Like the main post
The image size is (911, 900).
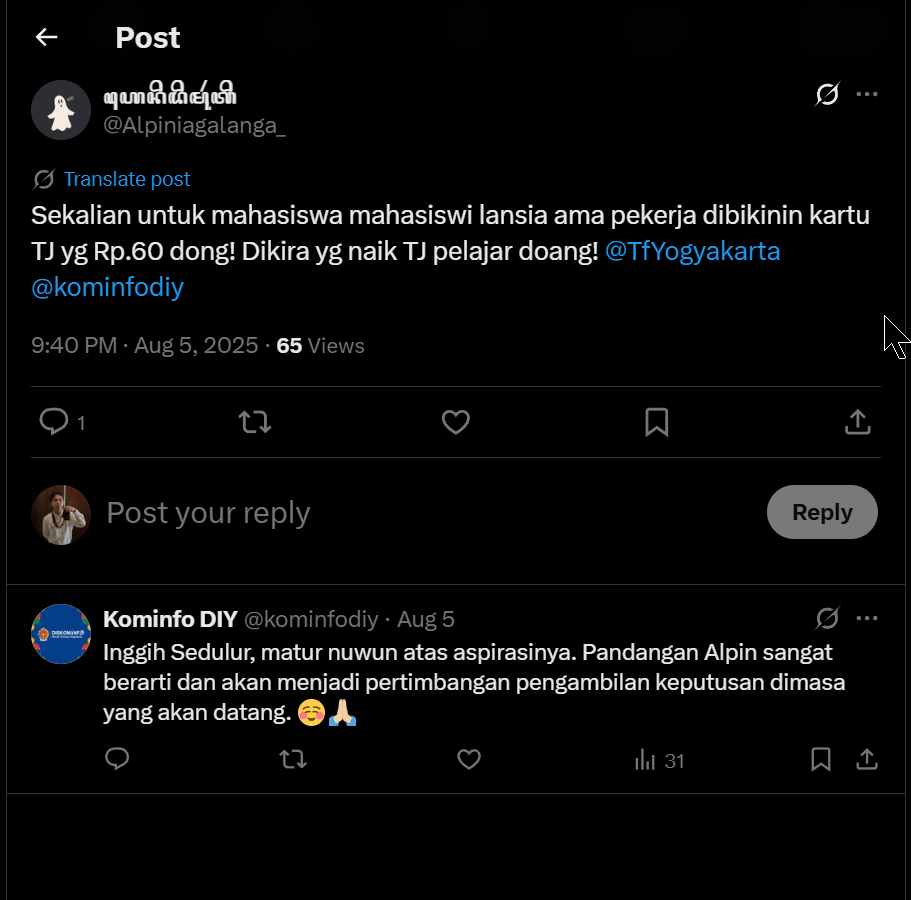coord(456,422)
